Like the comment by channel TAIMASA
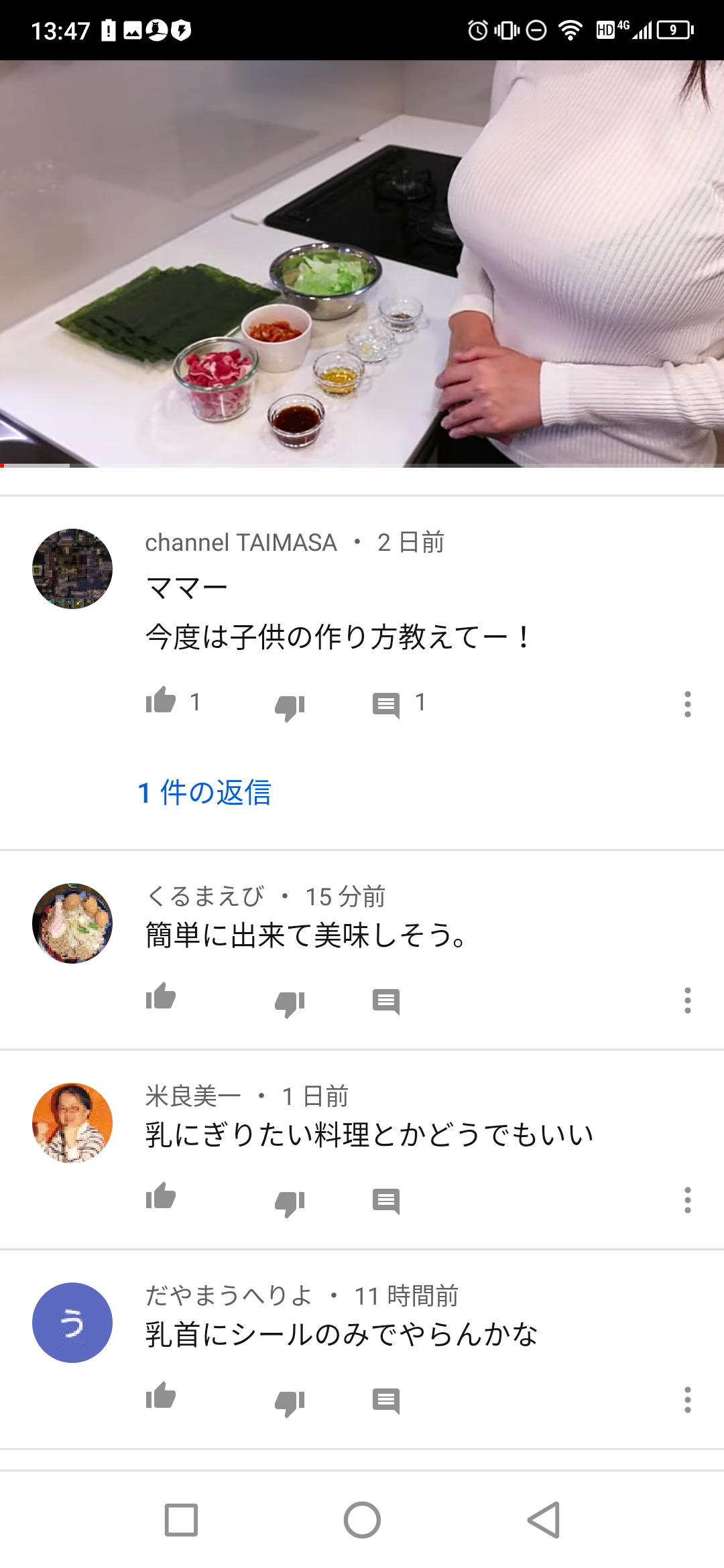 click(161, 701)
